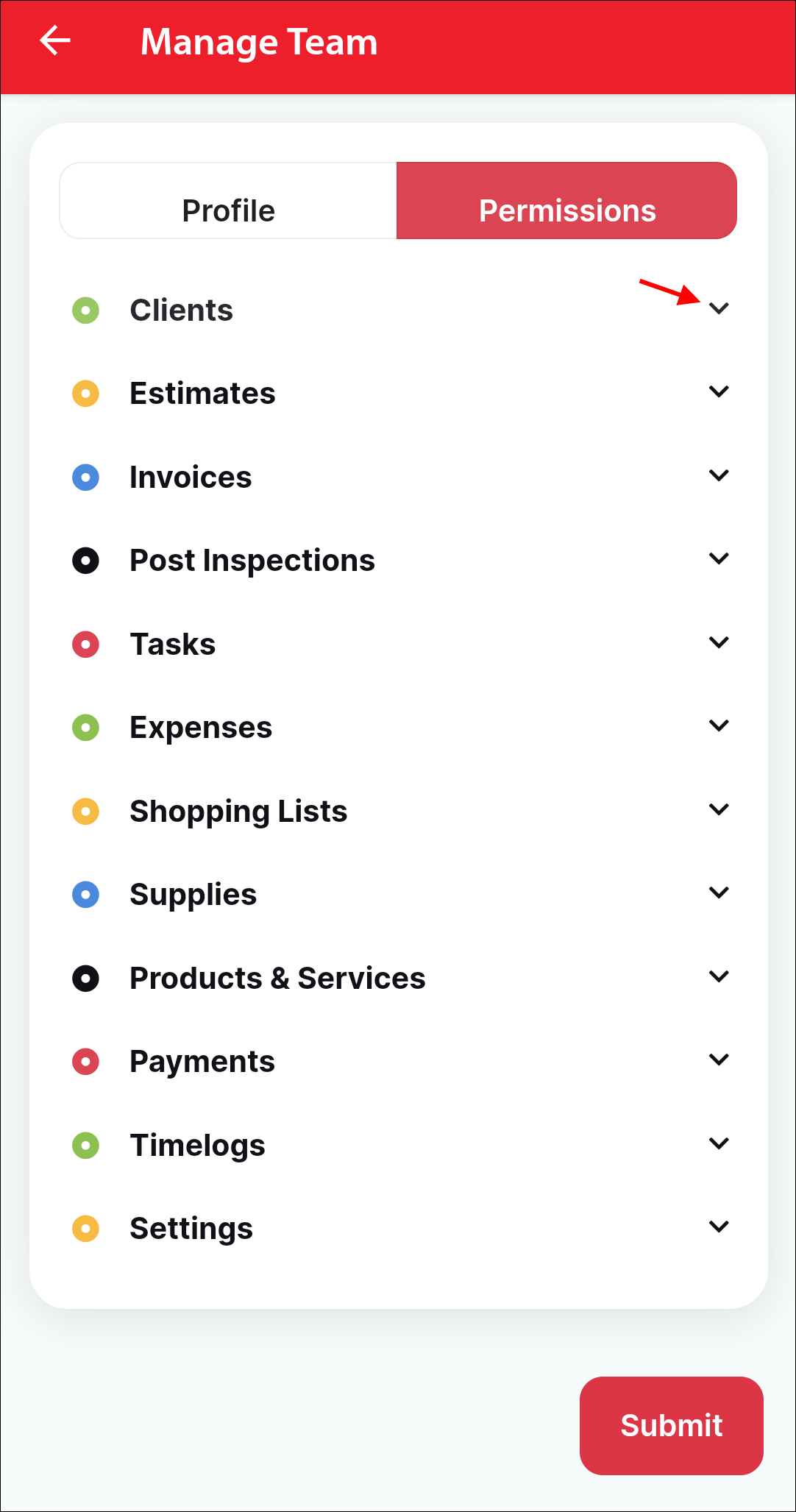This screenshot has width=796, height=1512.
Task: Expand the Settings section
Action: tap(718, 1227)
